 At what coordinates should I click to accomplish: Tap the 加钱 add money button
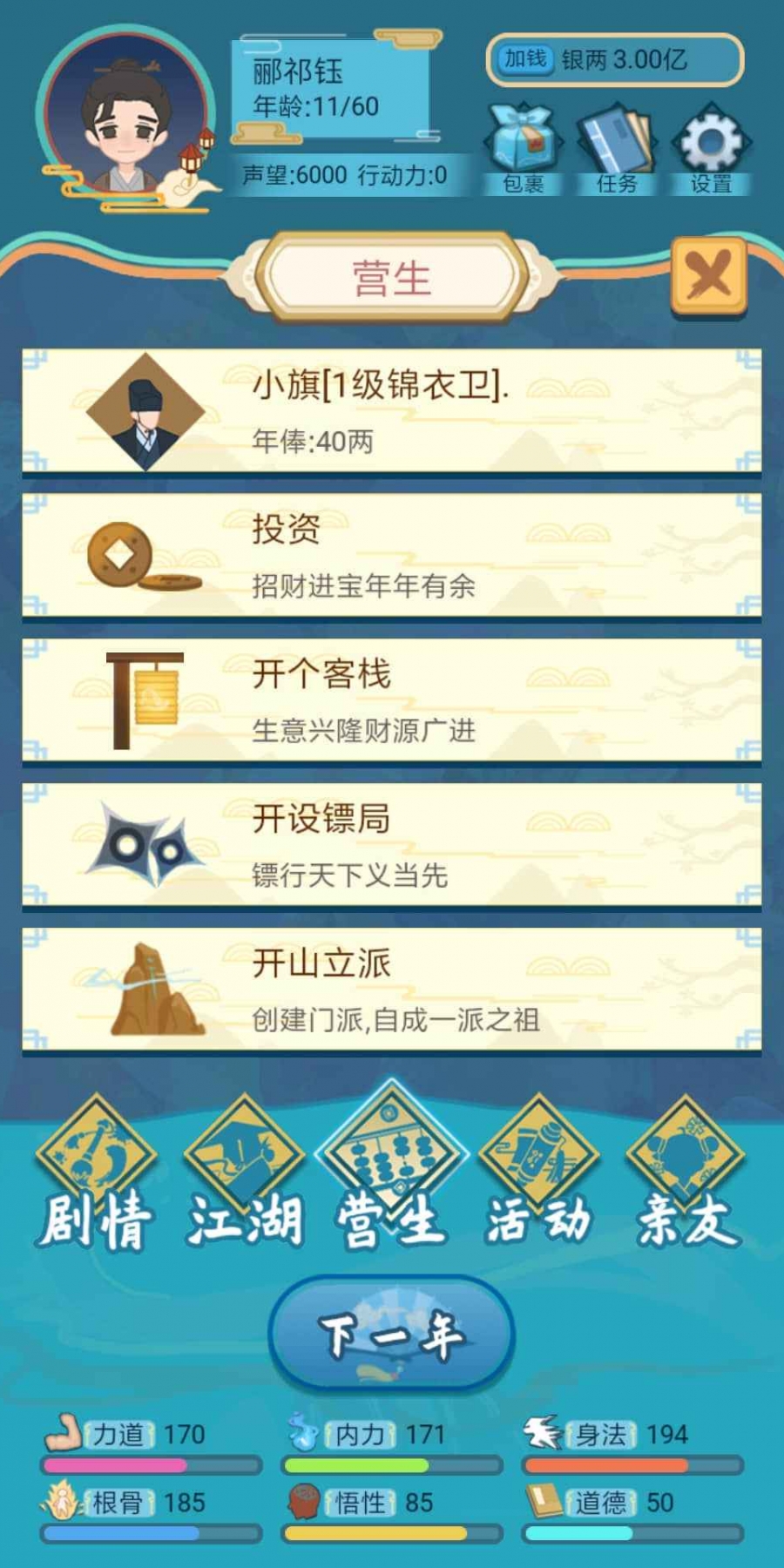point(525,59)
